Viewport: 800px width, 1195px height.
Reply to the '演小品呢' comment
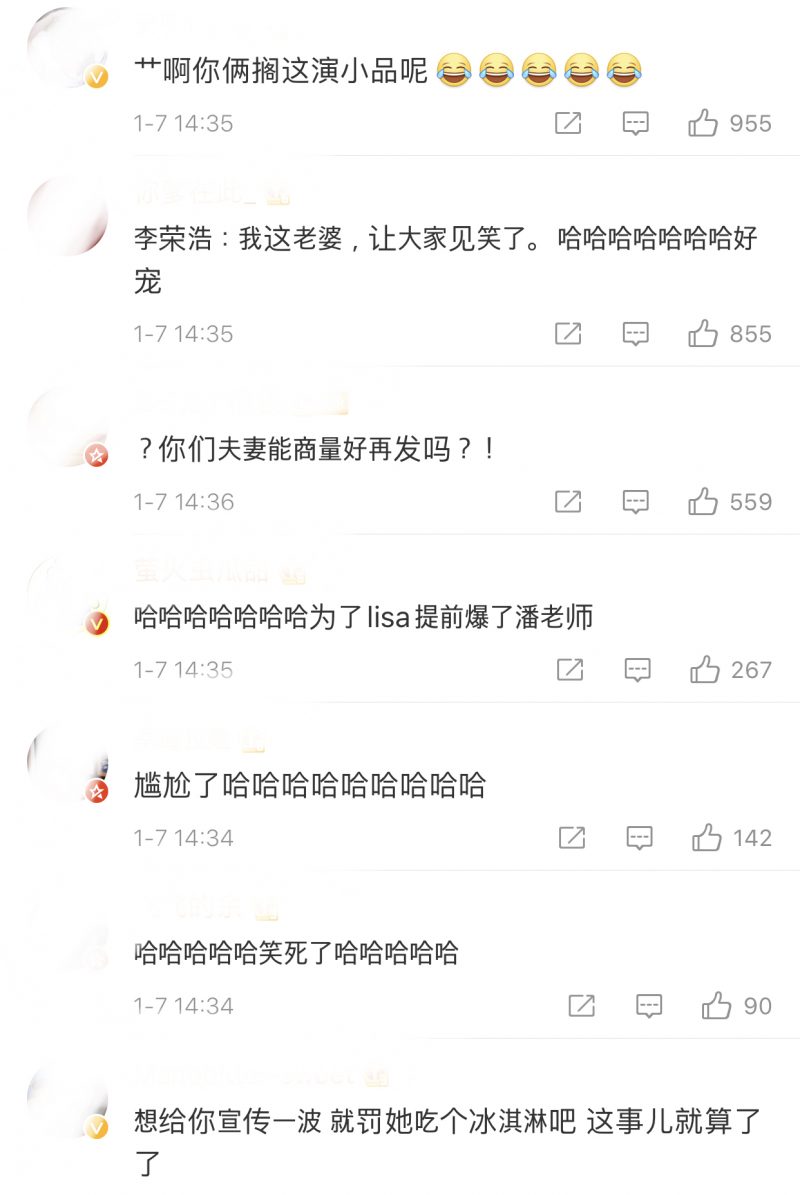click(636, 123)
